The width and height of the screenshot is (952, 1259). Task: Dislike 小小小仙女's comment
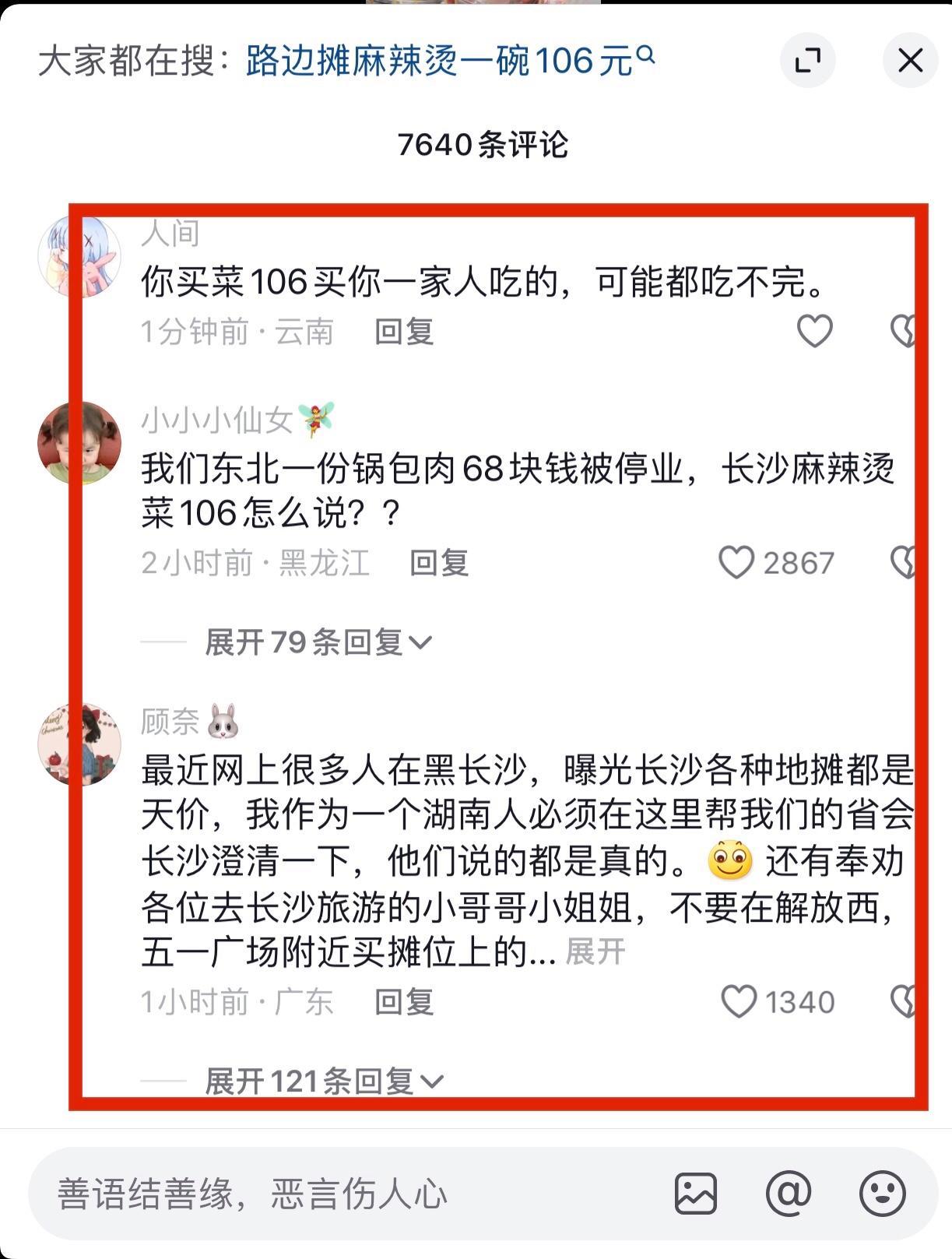pos(905,562)
